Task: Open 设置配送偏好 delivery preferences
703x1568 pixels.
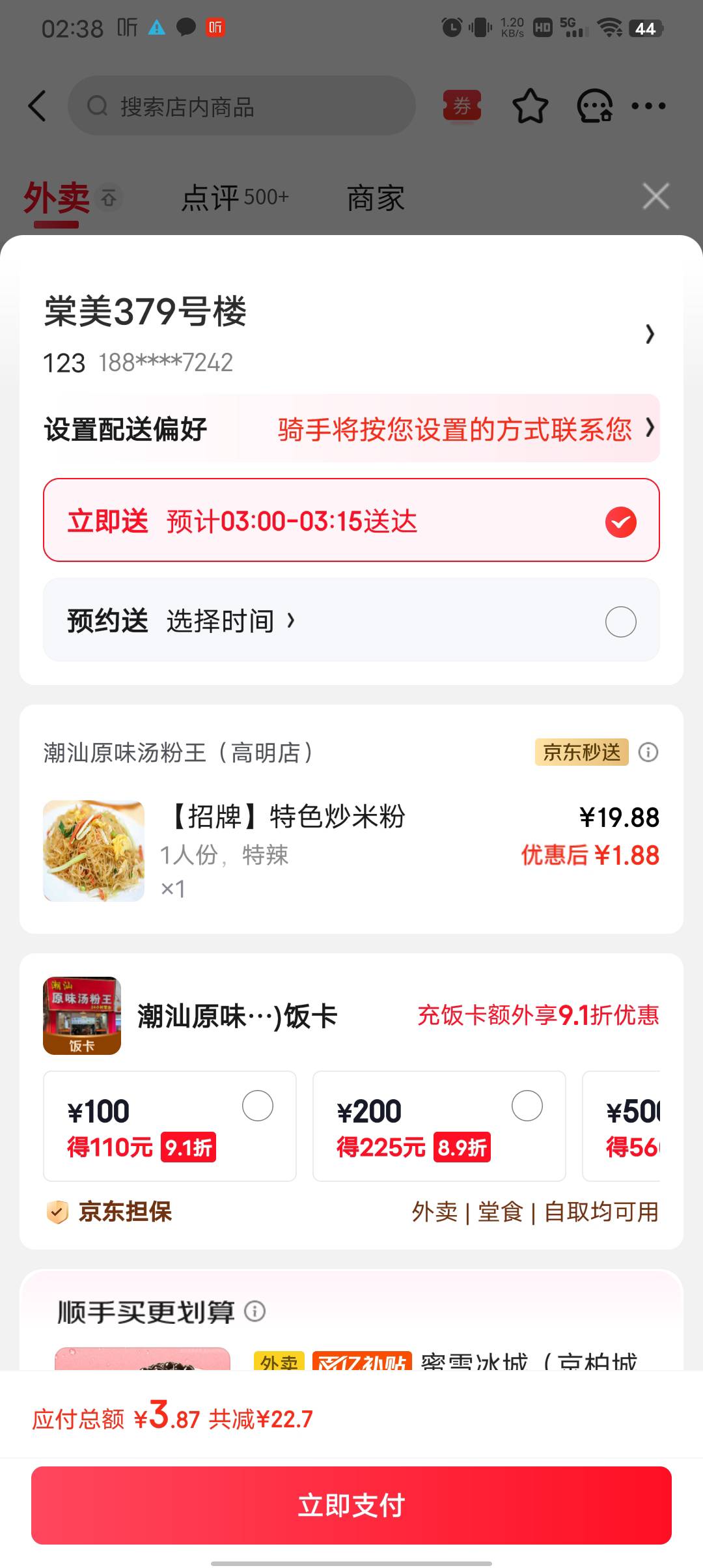Action: tap(351, 428)
